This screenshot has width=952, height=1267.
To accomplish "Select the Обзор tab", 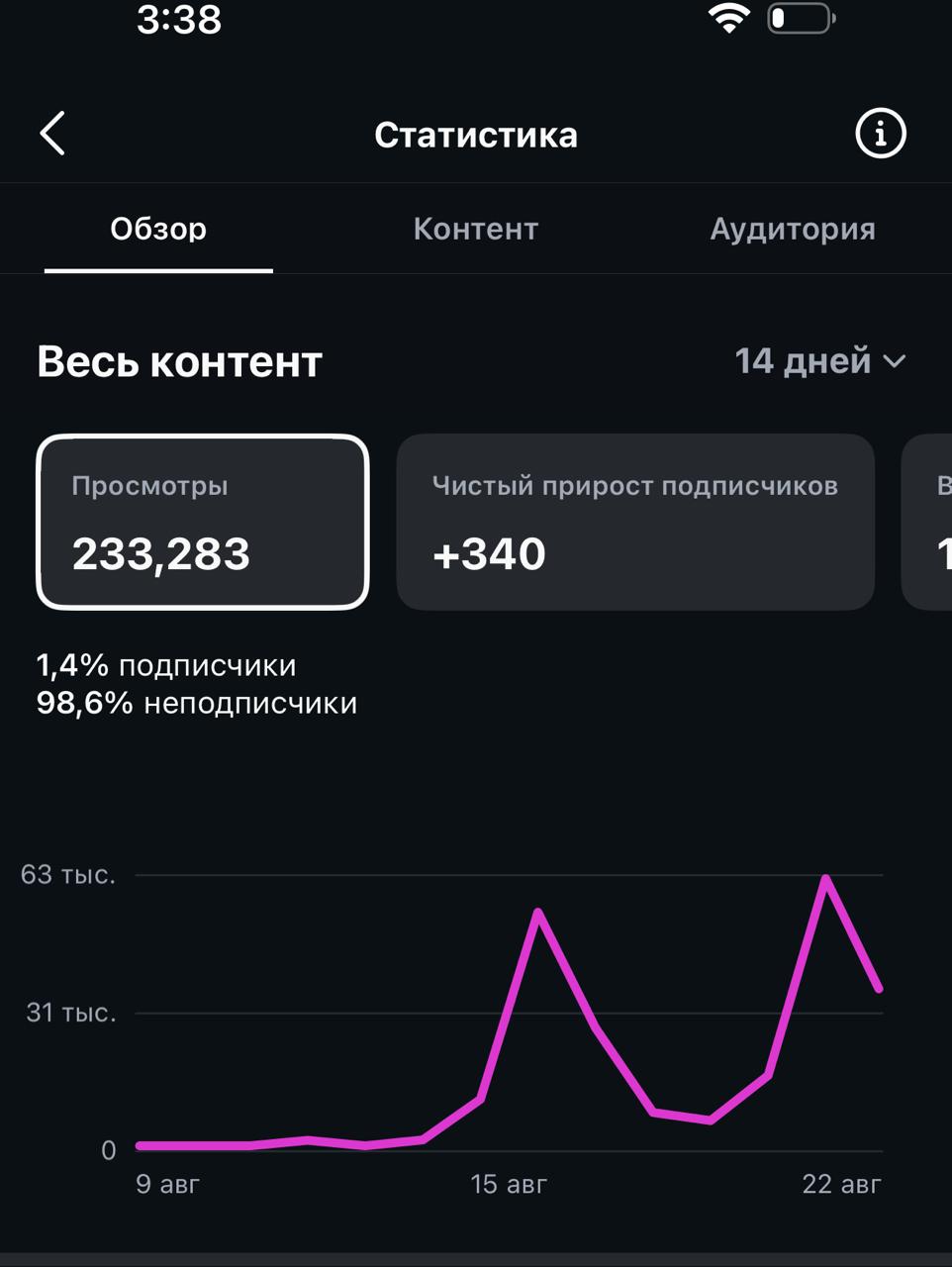I will pyautogui.click(x=158, y=229).
